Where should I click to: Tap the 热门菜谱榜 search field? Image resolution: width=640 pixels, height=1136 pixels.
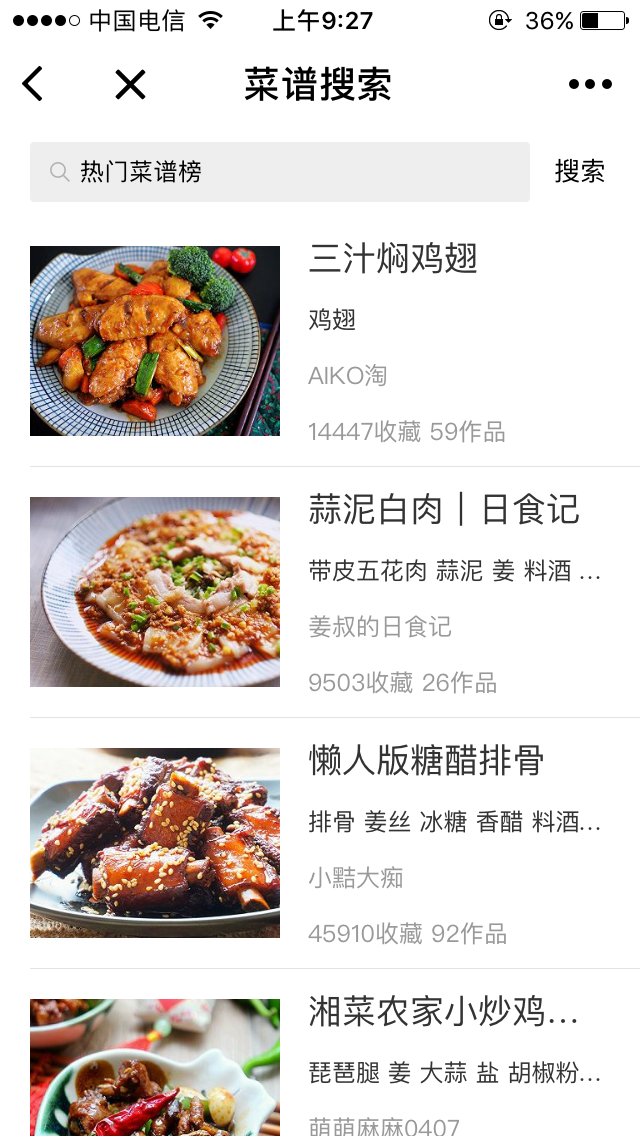[280, 172]
